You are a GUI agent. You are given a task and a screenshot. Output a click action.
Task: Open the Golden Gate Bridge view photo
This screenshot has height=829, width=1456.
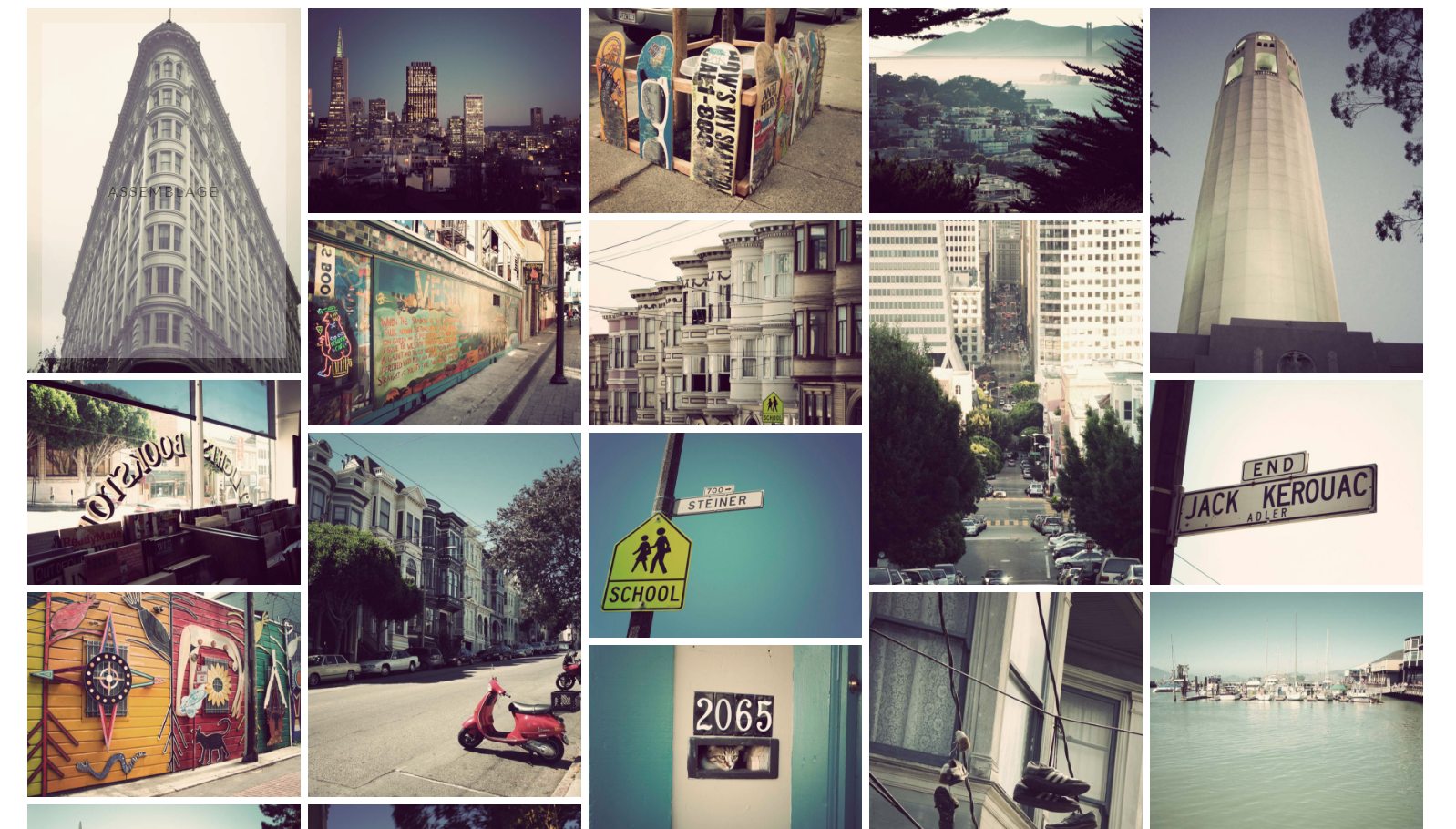tap(1005, 111)
